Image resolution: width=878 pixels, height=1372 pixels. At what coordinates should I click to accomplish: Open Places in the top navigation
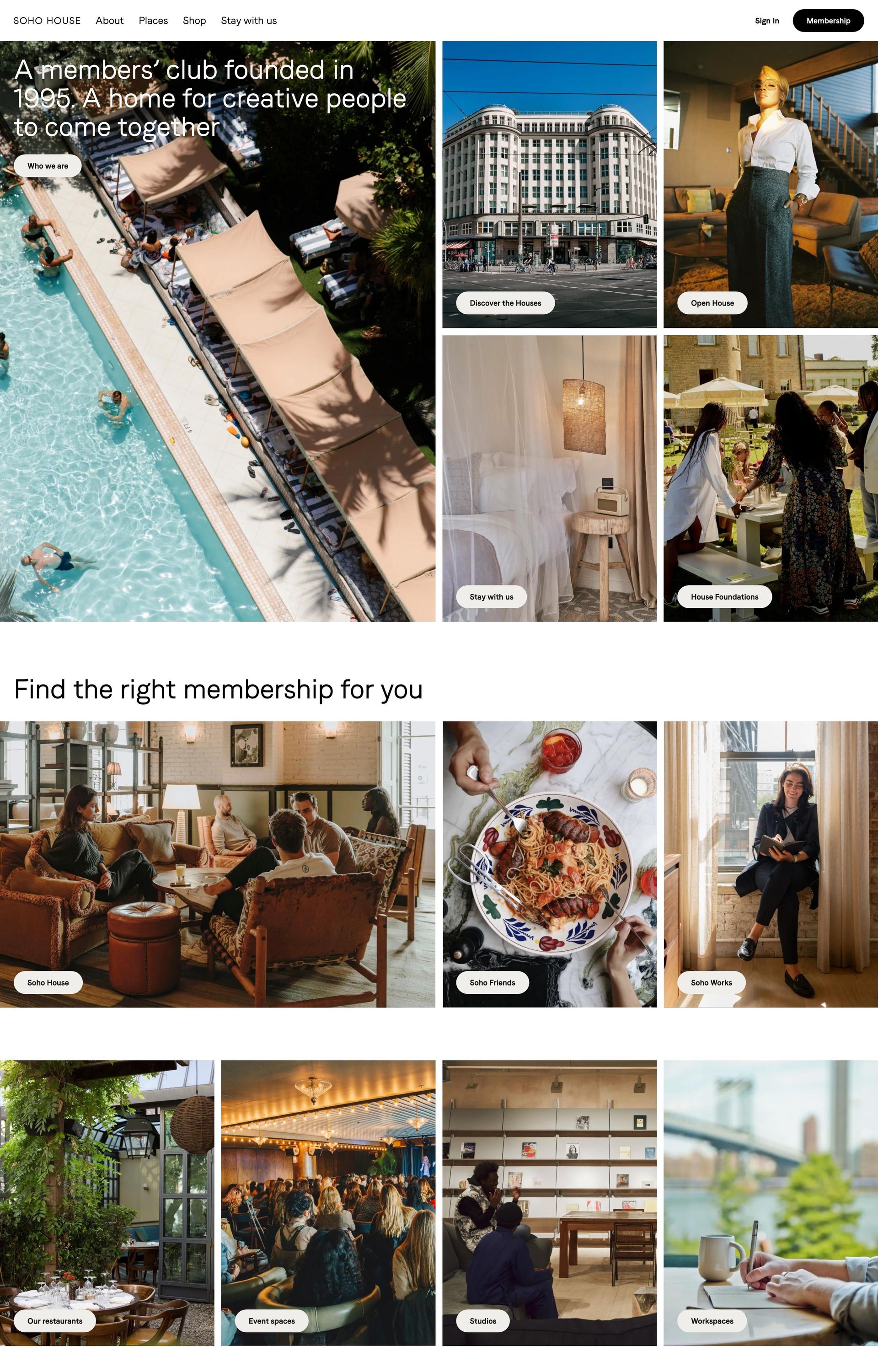(153, 21)
